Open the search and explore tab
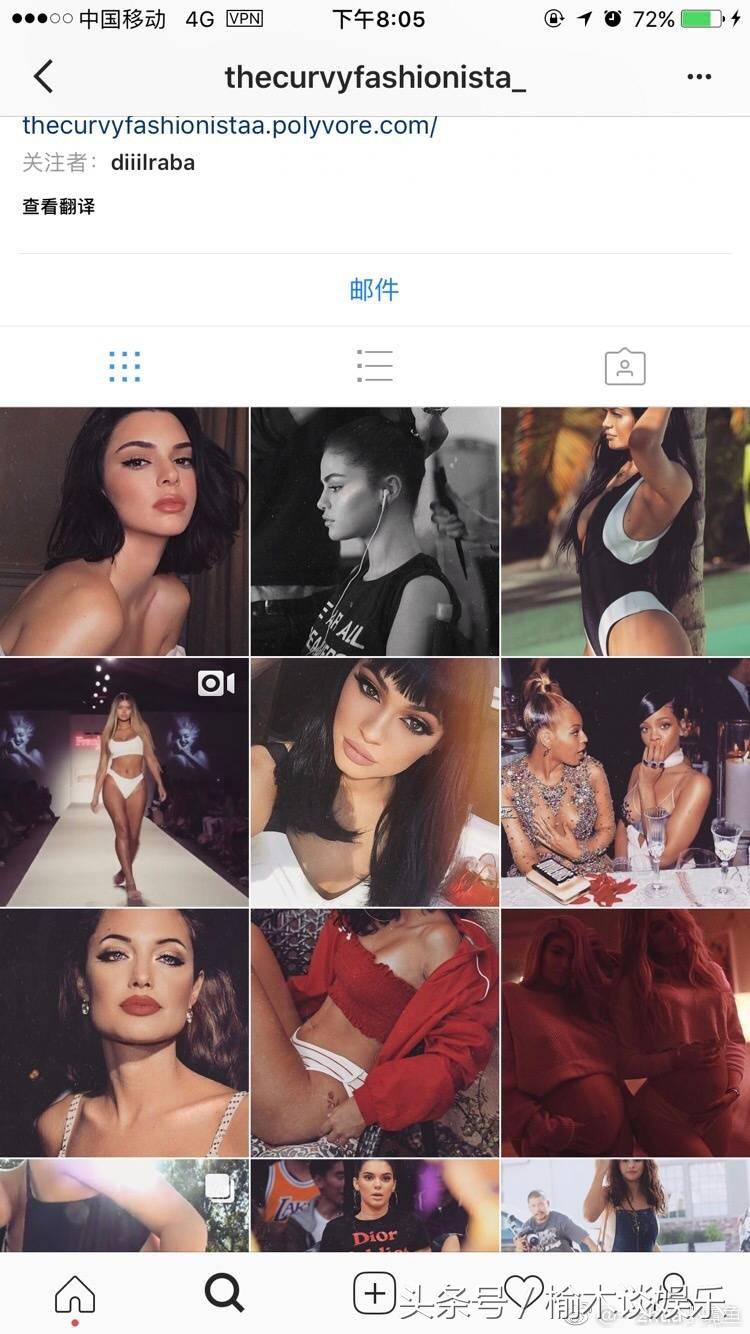The image size is (750, 1334). [224, 1294]
